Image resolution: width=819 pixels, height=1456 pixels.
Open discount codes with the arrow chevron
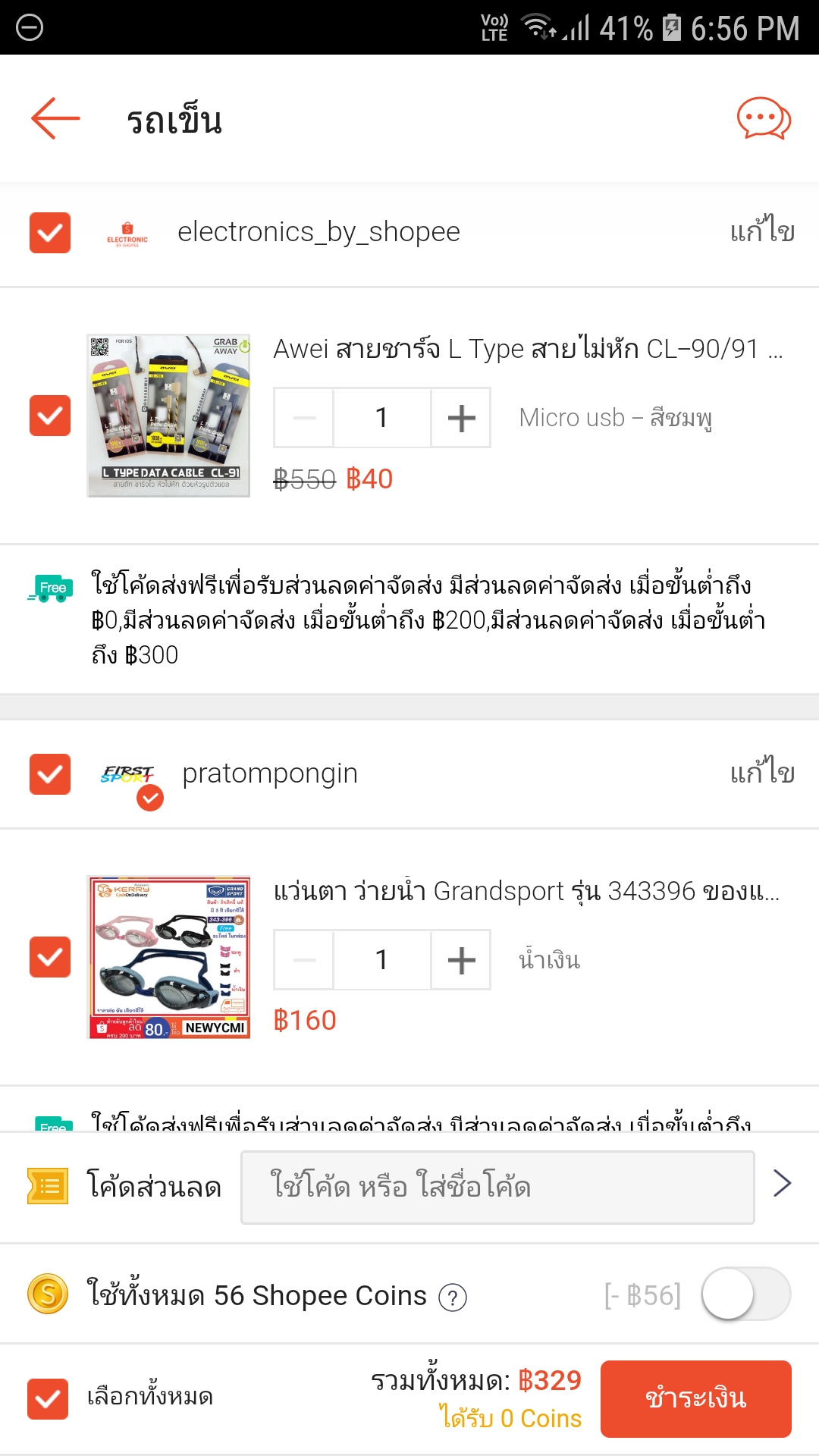782,1183
